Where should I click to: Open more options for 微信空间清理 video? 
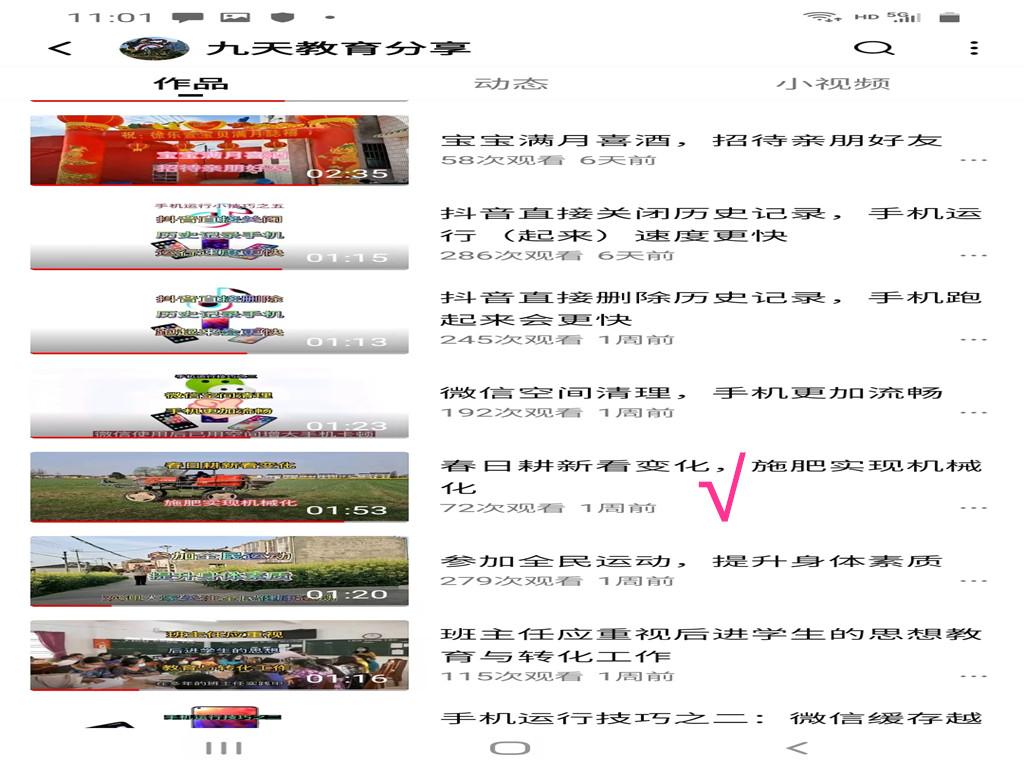pyautogui.click(x=973, y=412)
